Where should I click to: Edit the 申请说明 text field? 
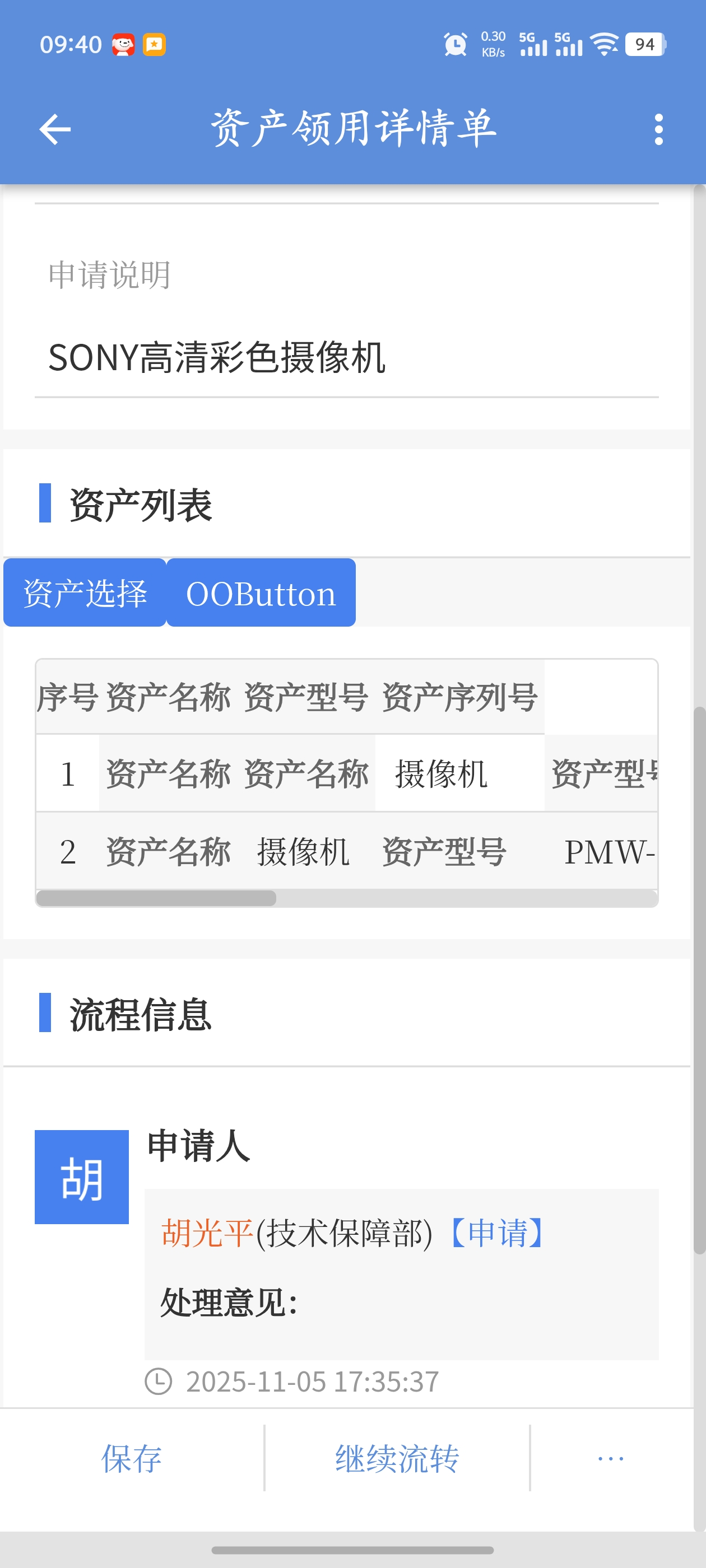click(346, 357)
